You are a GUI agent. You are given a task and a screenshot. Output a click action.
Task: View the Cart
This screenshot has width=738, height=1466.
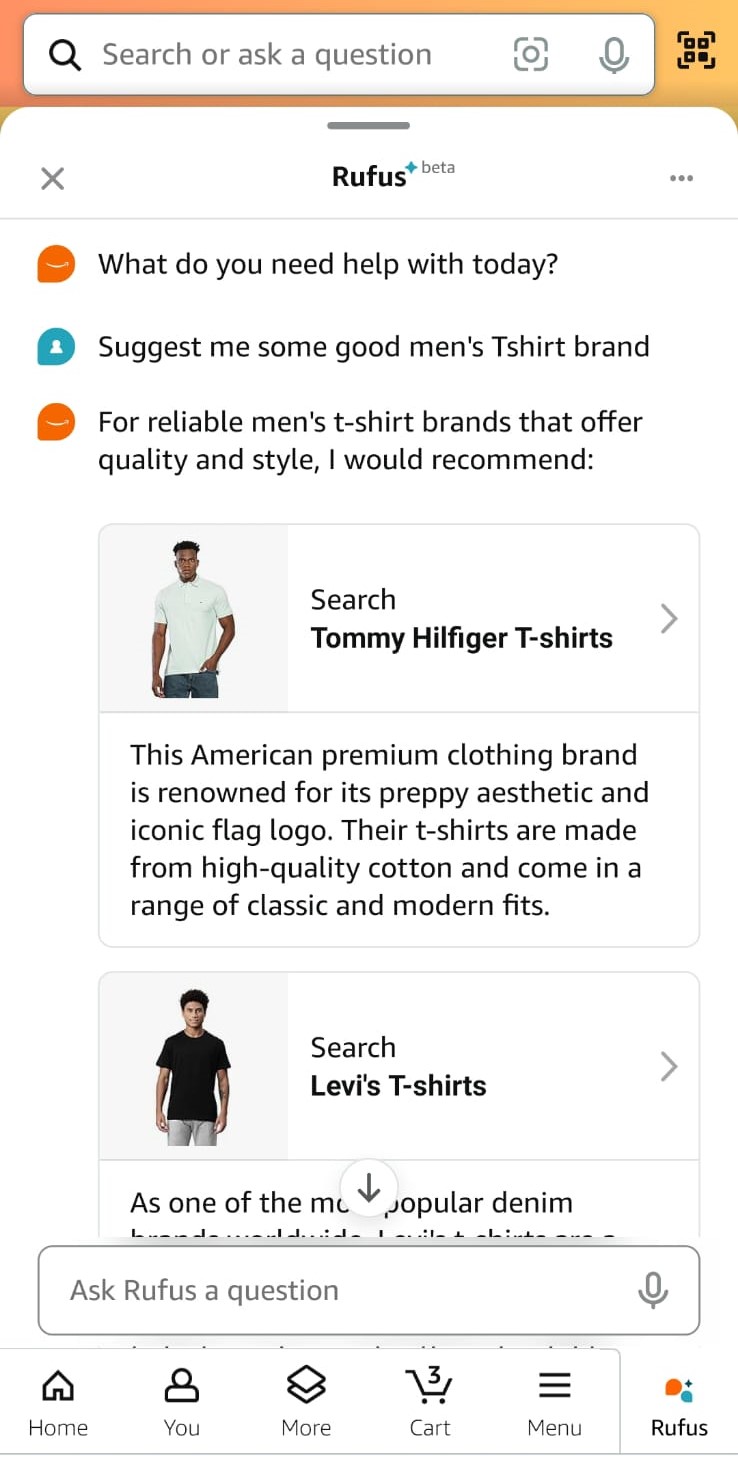430,1403
